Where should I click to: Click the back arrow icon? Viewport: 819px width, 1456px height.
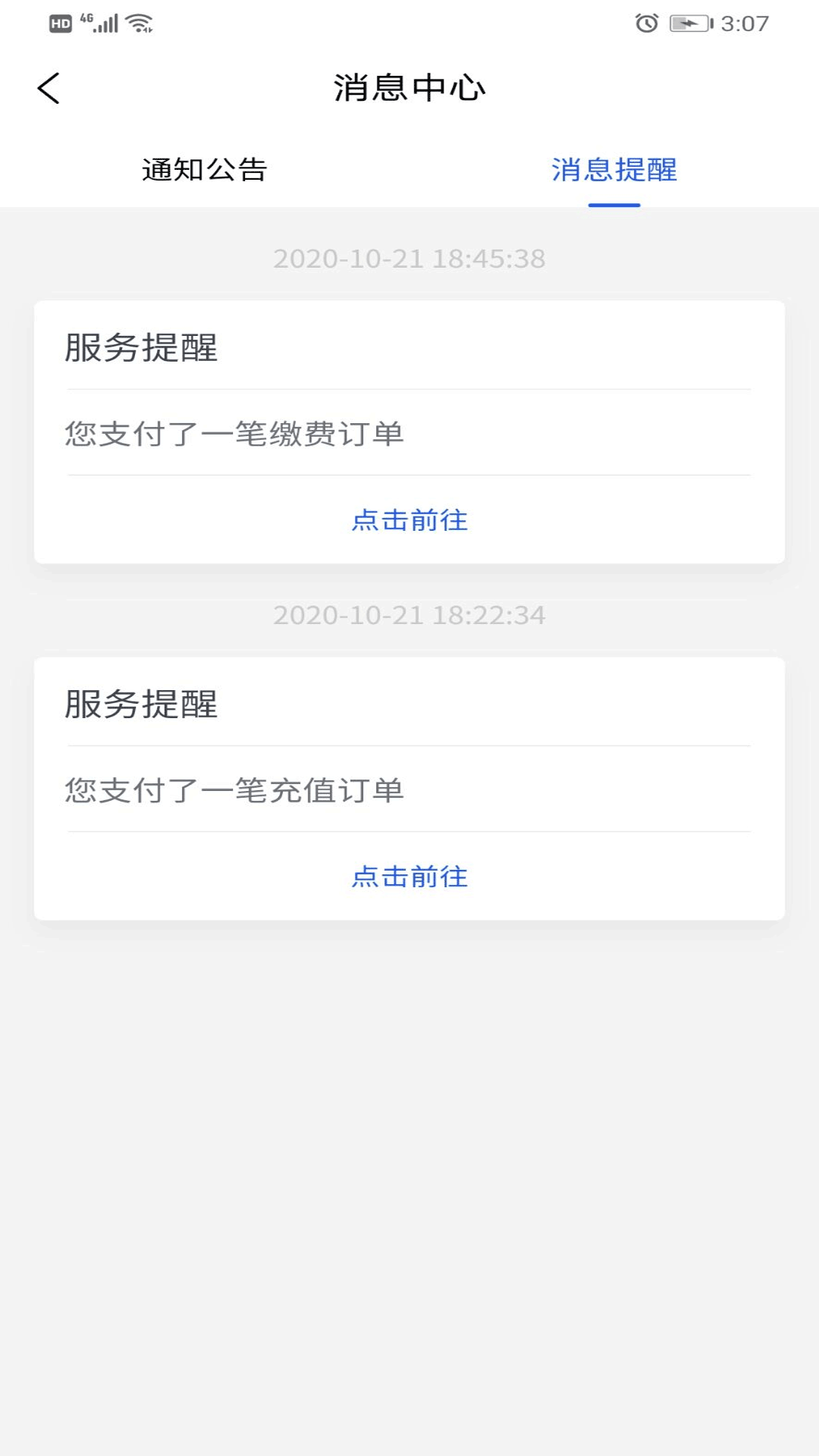[49, 88]
